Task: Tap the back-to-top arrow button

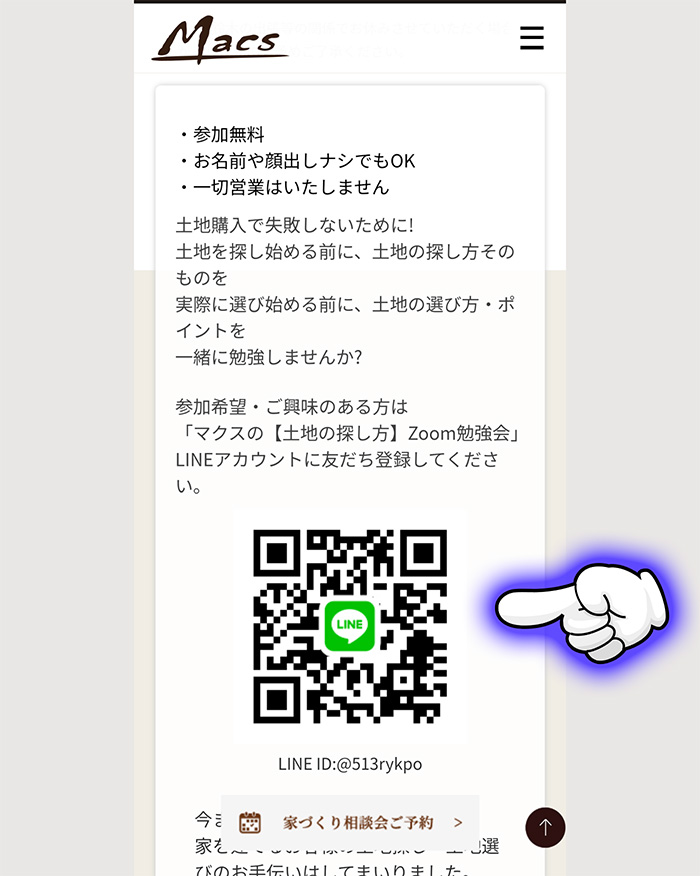Action: coord(545,827)
